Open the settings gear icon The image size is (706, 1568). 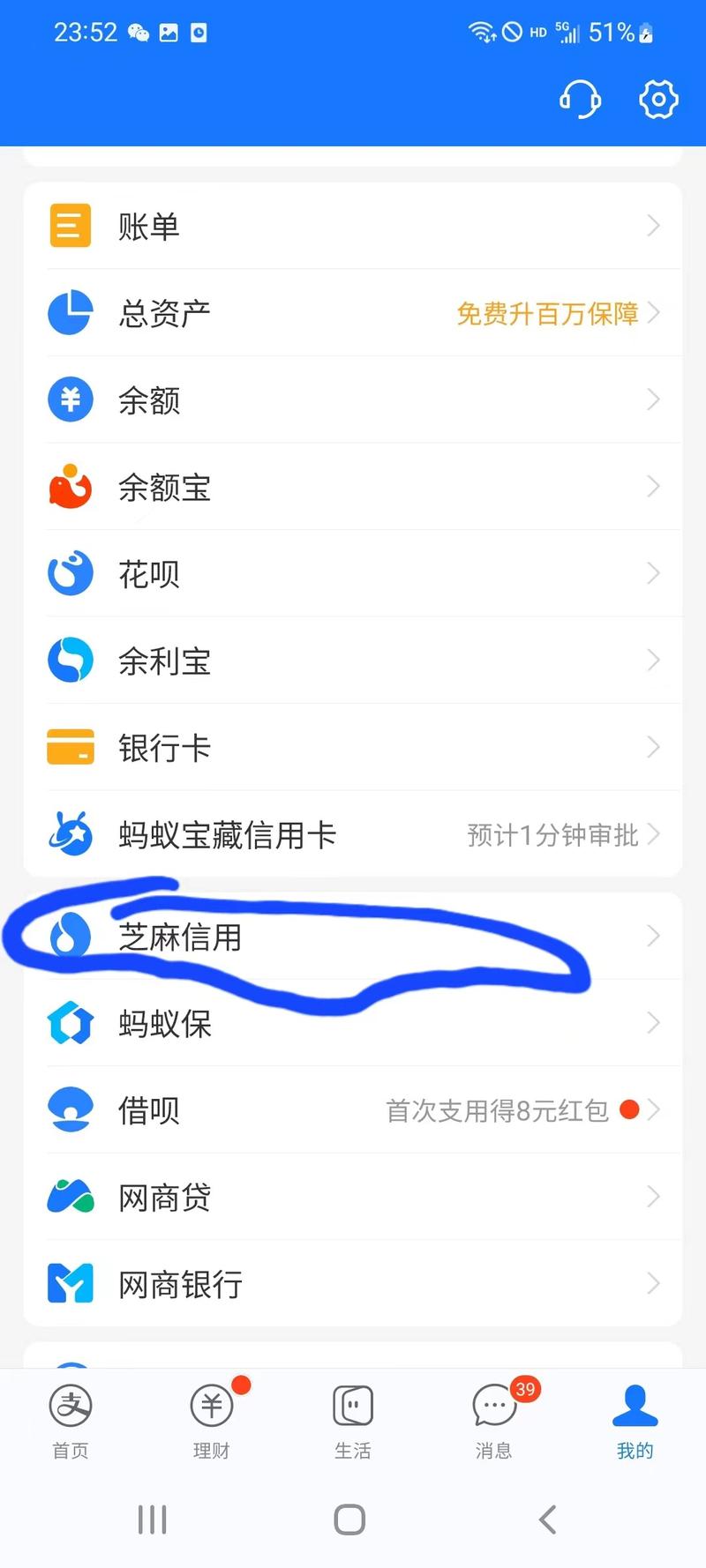point(657,100)
